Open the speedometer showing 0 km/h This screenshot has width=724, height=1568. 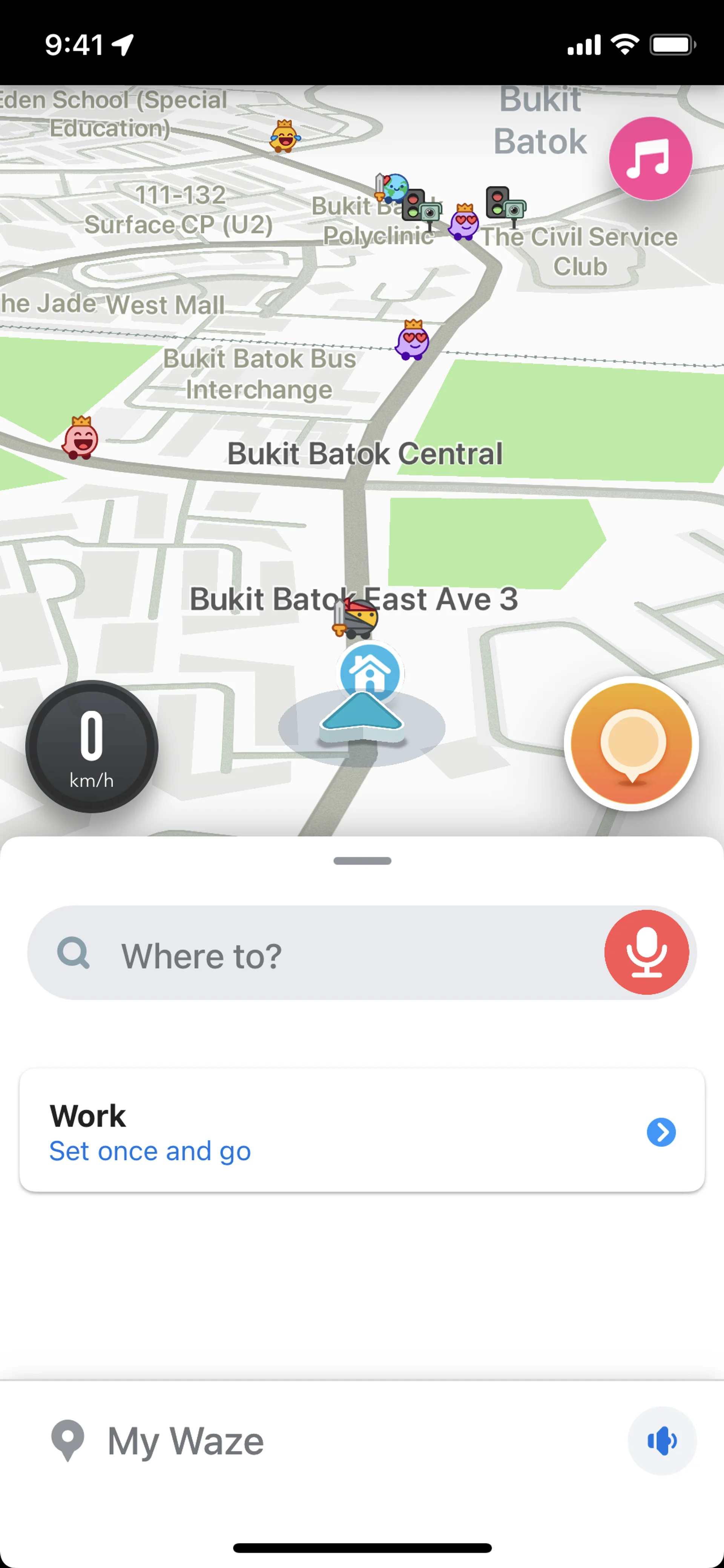pos(92,746)
